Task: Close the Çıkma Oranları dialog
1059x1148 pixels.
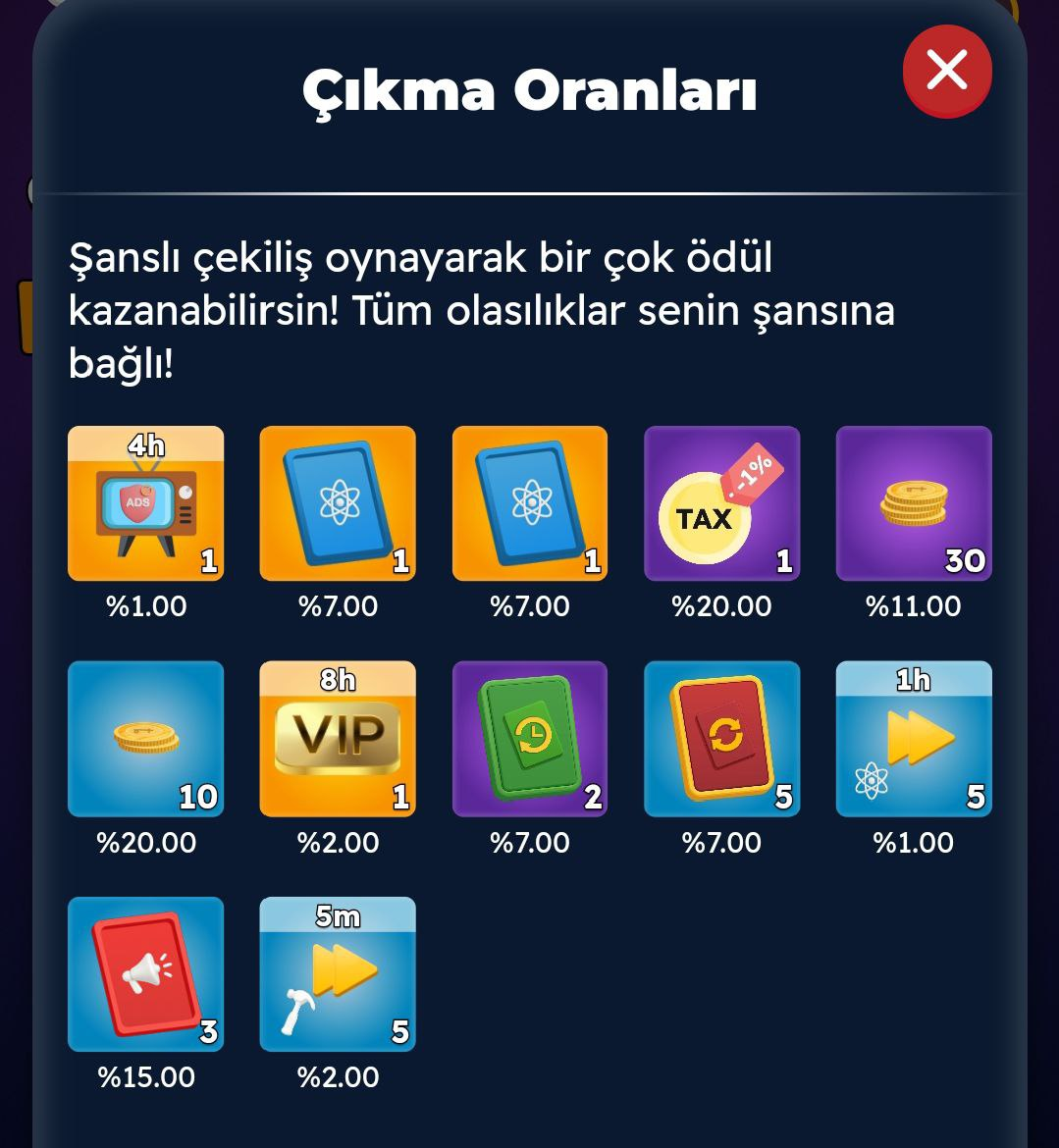Action: pyautogui.click(x=947, y=72)
